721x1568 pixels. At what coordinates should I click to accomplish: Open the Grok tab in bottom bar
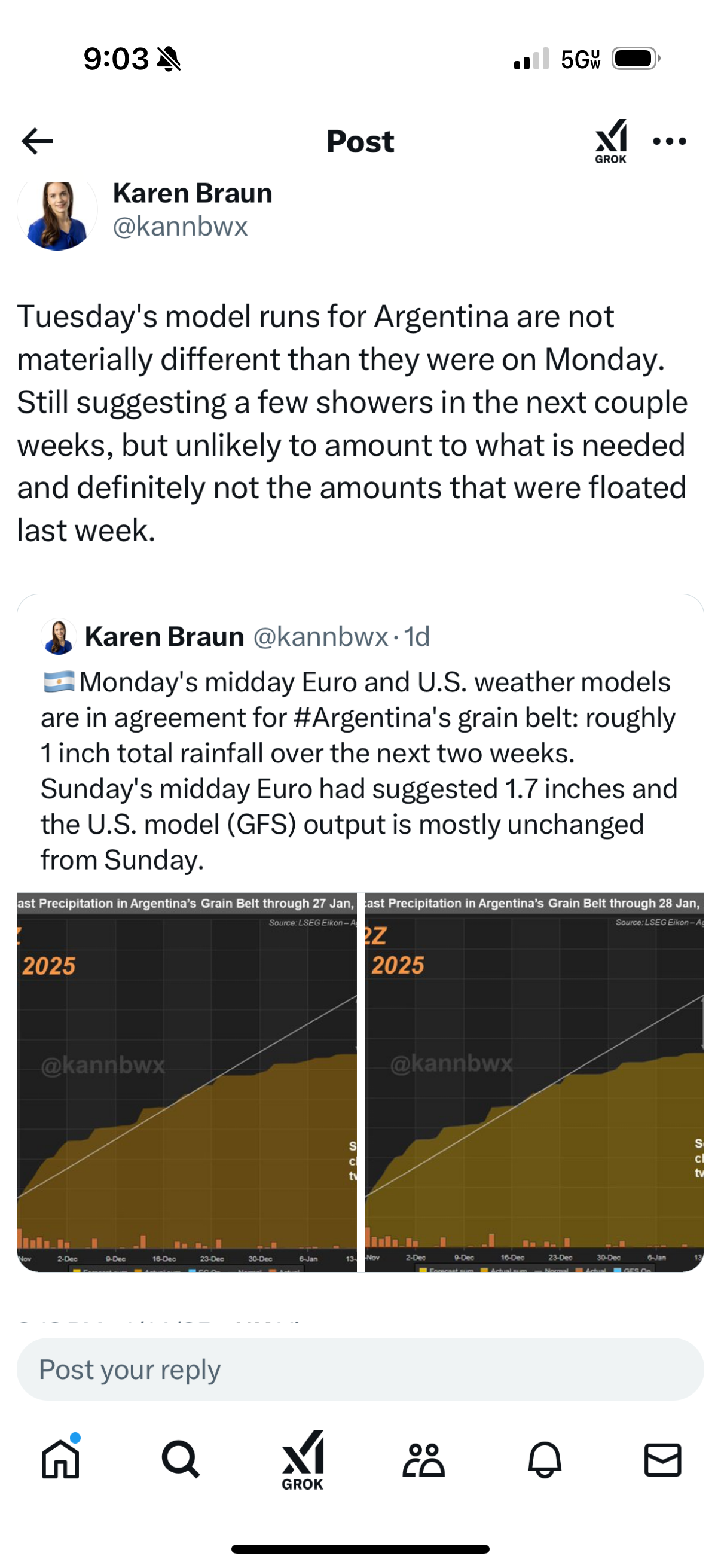click(x=303, y=1460)
